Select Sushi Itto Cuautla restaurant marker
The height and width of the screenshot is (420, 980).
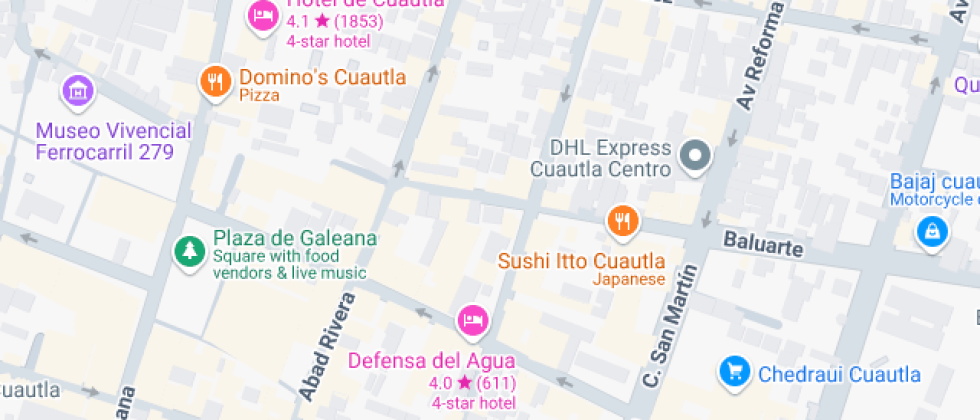click(623, 220)
